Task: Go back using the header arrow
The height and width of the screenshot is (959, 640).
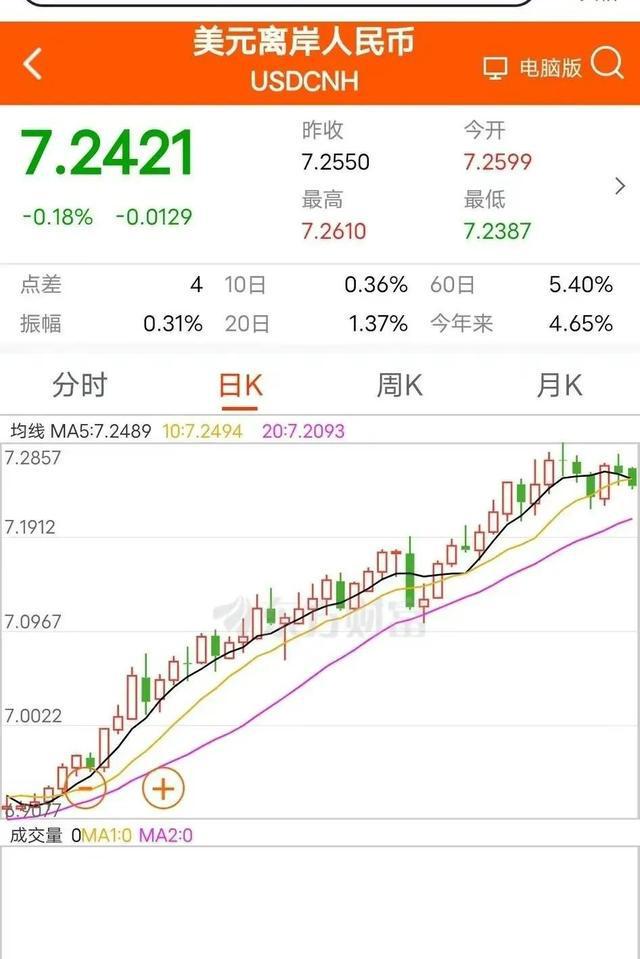Action: 33,65
